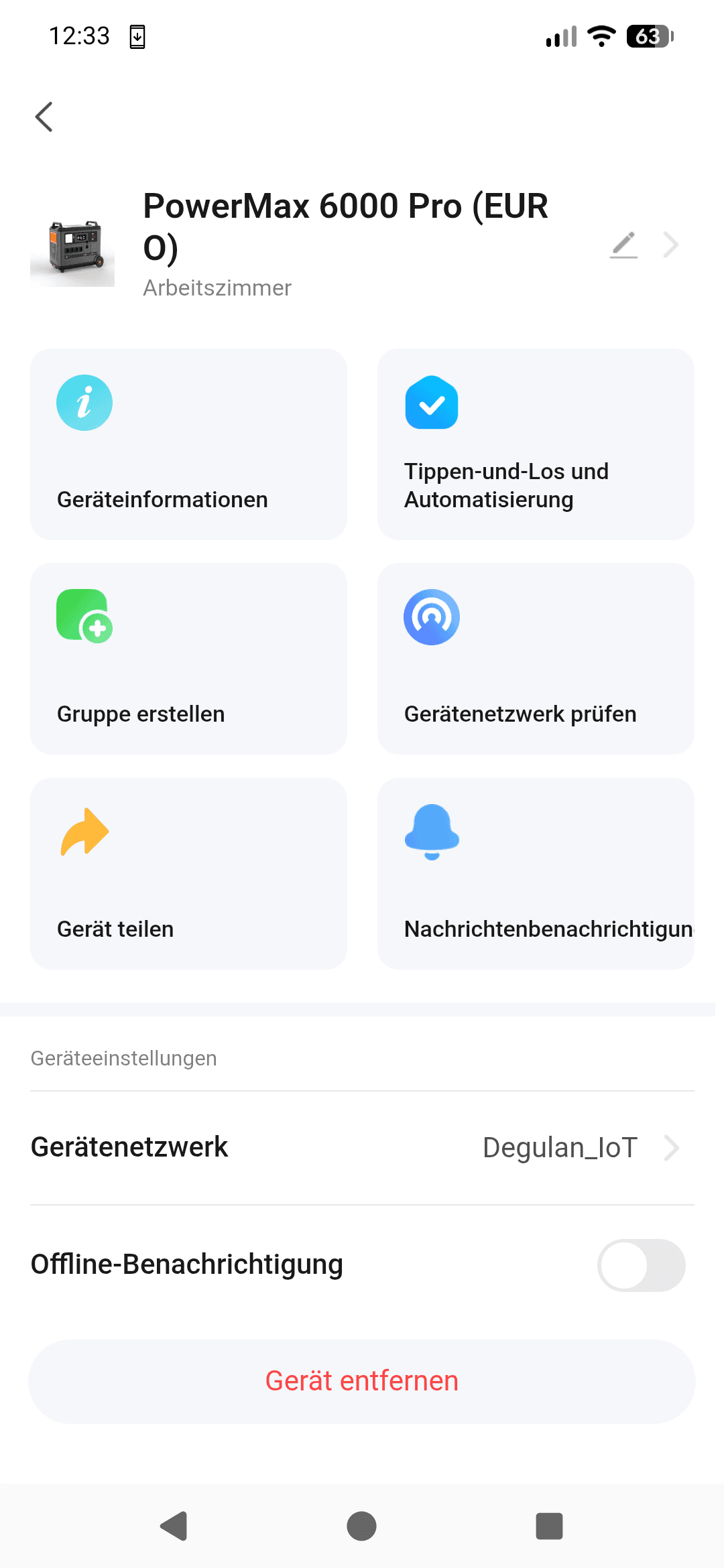The height and width of the screenshot is (1568, 724).
Task: Open Tippen-und-Los und Automatisierung
Action: 536,444
